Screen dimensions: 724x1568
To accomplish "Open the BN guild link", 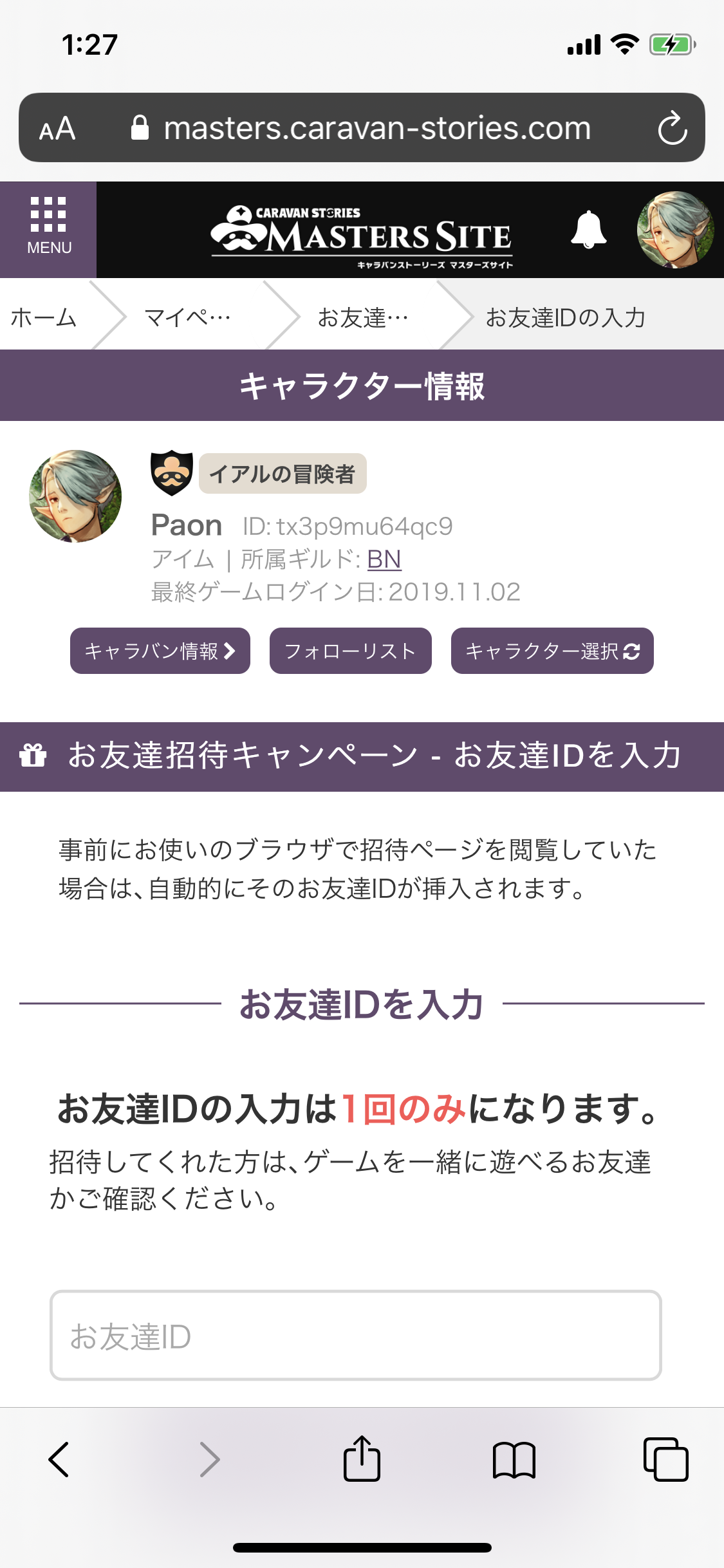I will pos(384,559).
